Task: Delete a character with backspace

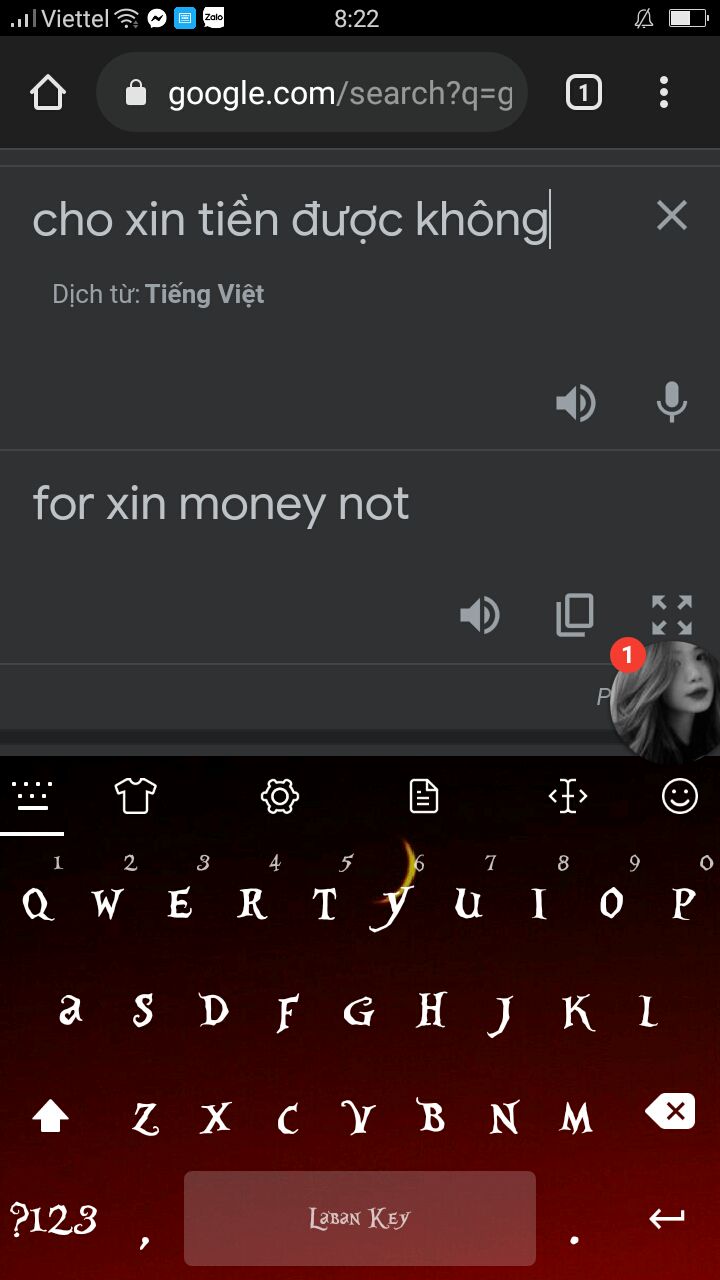Action: 670,1112
